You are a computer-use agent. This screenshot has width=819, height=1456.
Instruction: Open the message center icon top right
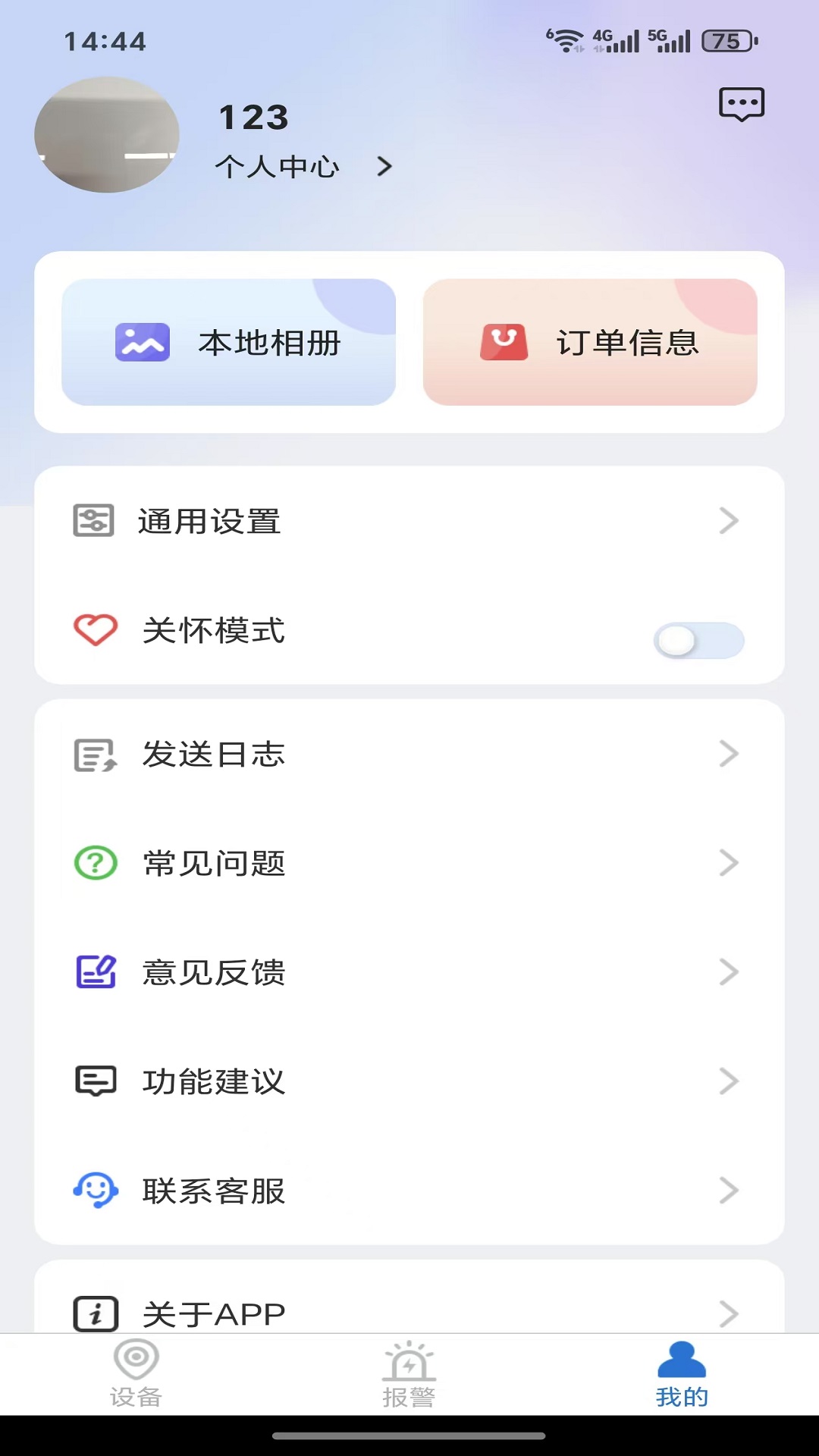click(x=739, y=104)
